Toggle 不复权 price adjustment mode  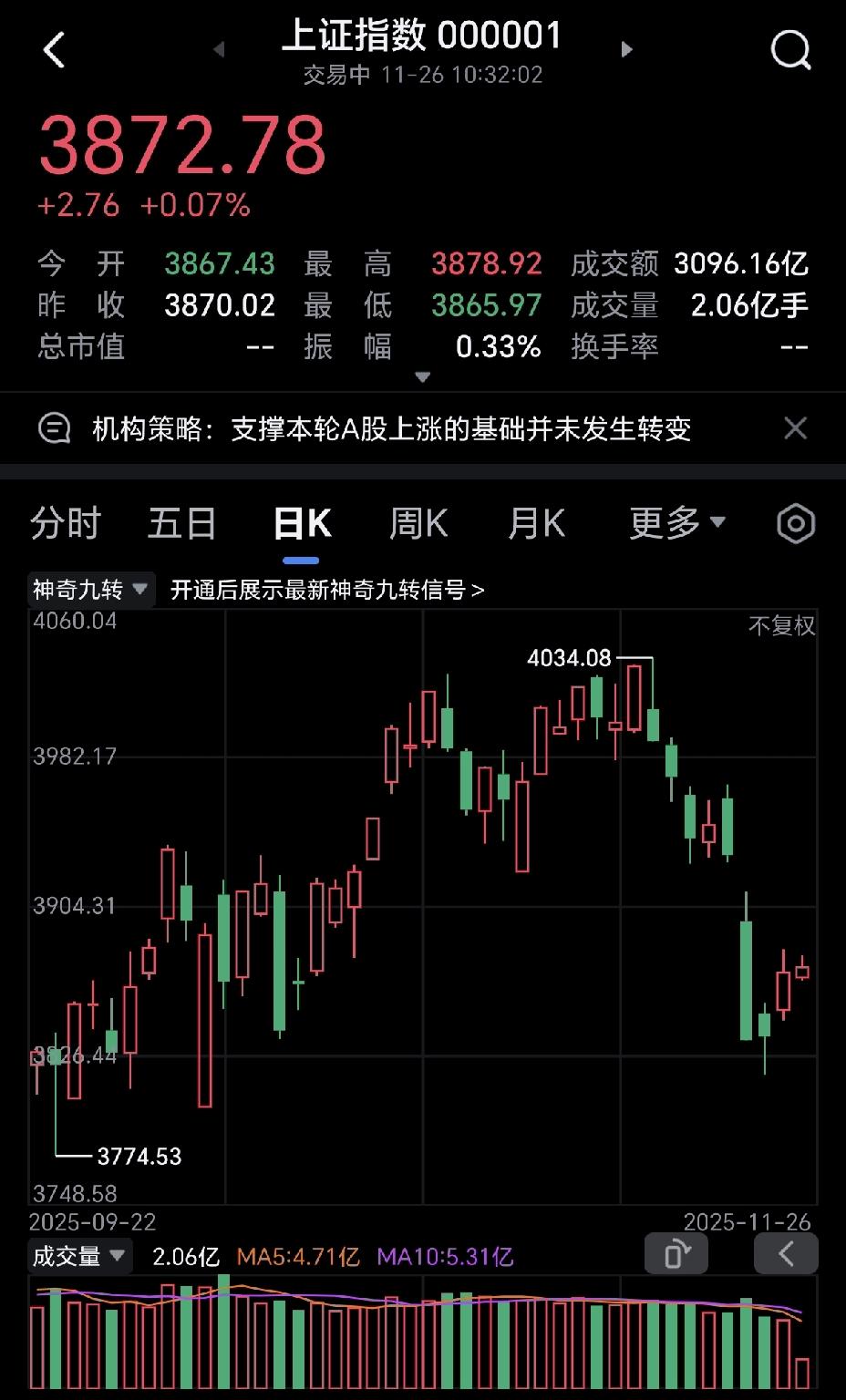pos(786,624)
